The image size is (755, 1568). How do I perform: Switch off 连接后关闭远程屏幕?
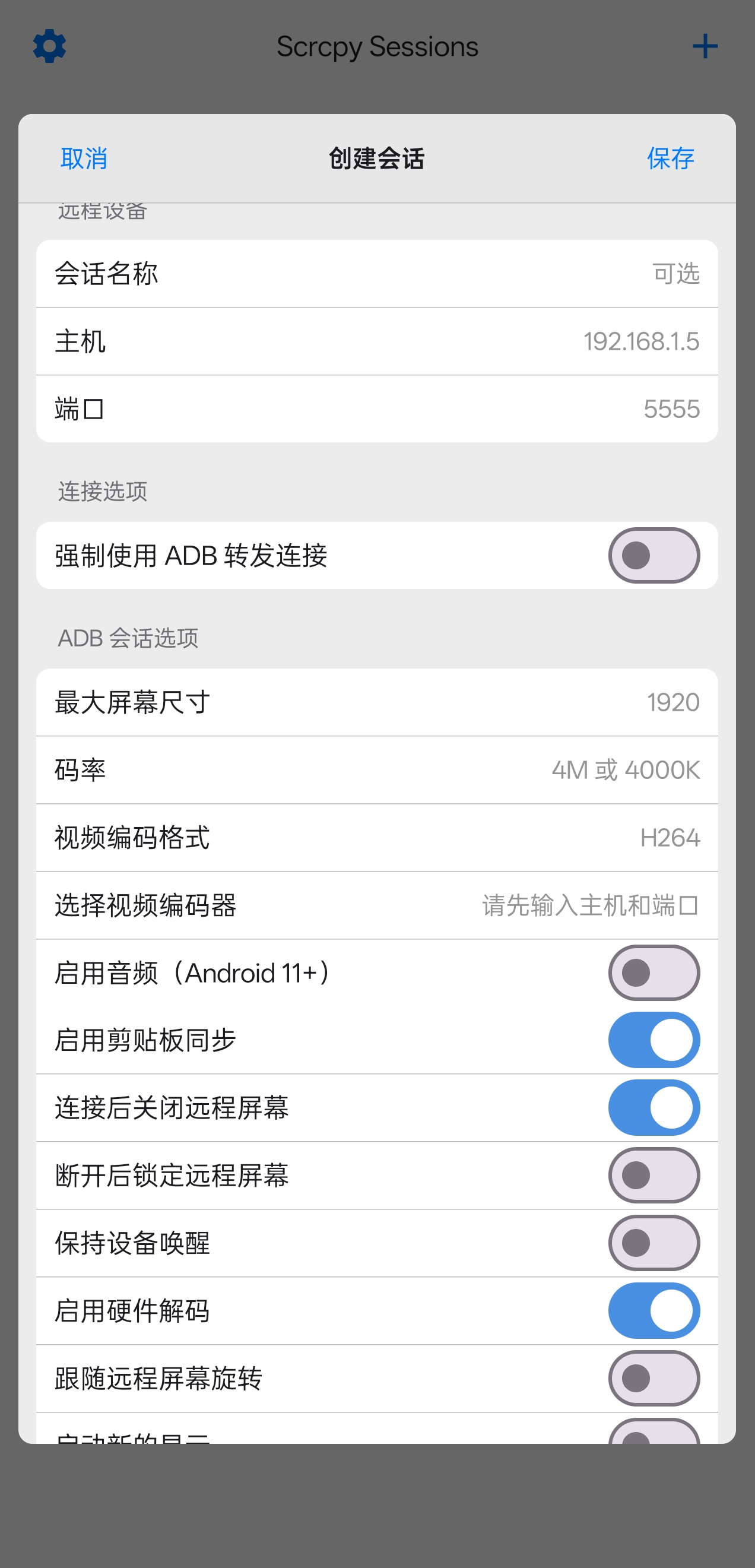click(654, 1108)
